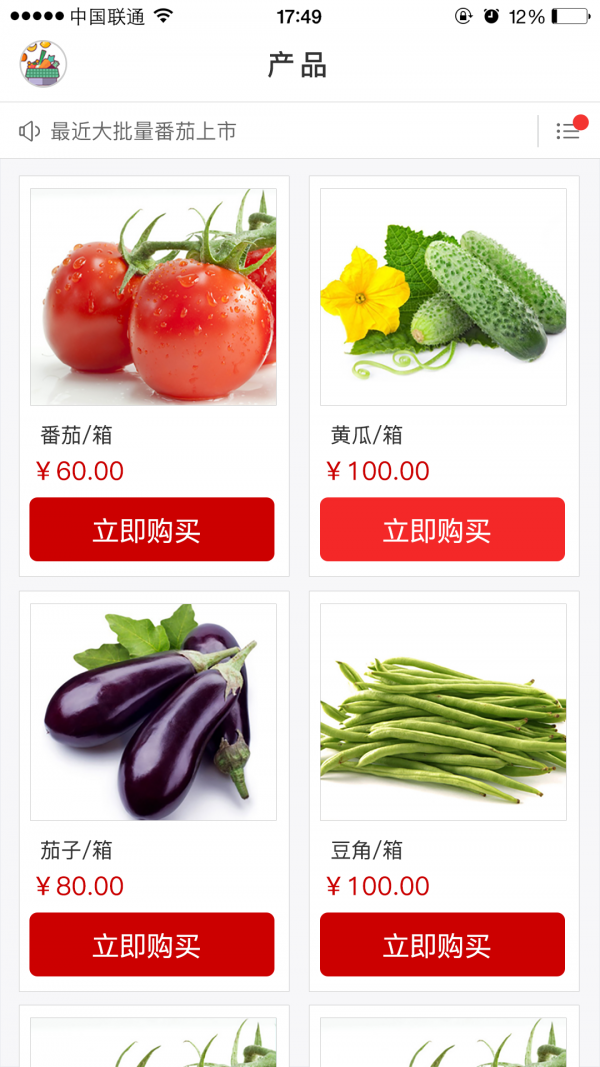Screen dimensions: 600x1067
Task: Select 立即购买 under 豆角/箱
Action: pyautogui.click(x=442, y=945)
